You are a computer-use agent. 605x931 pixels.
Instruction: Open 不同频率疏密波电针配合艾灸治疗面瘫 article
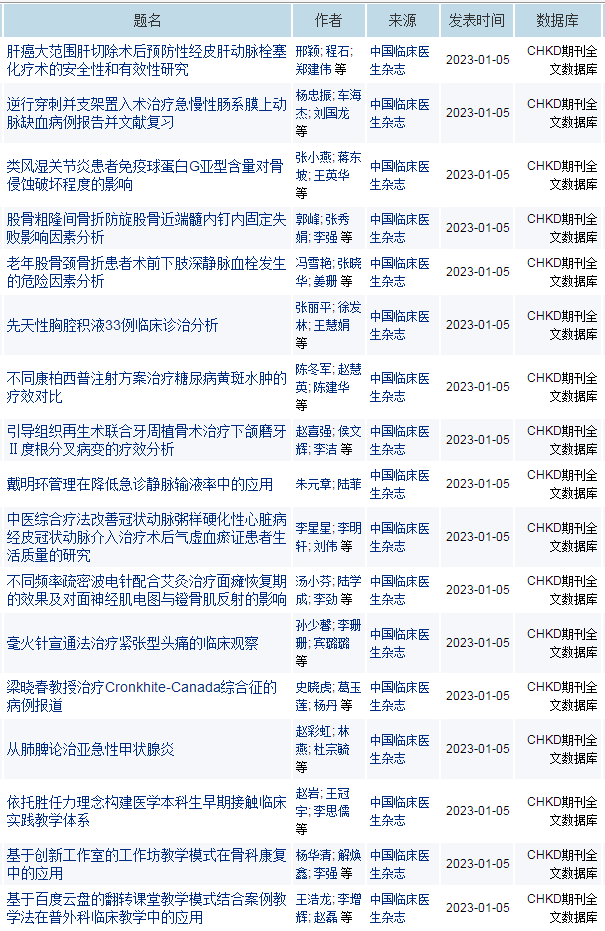pyautogui.click(x=146, y=590)
